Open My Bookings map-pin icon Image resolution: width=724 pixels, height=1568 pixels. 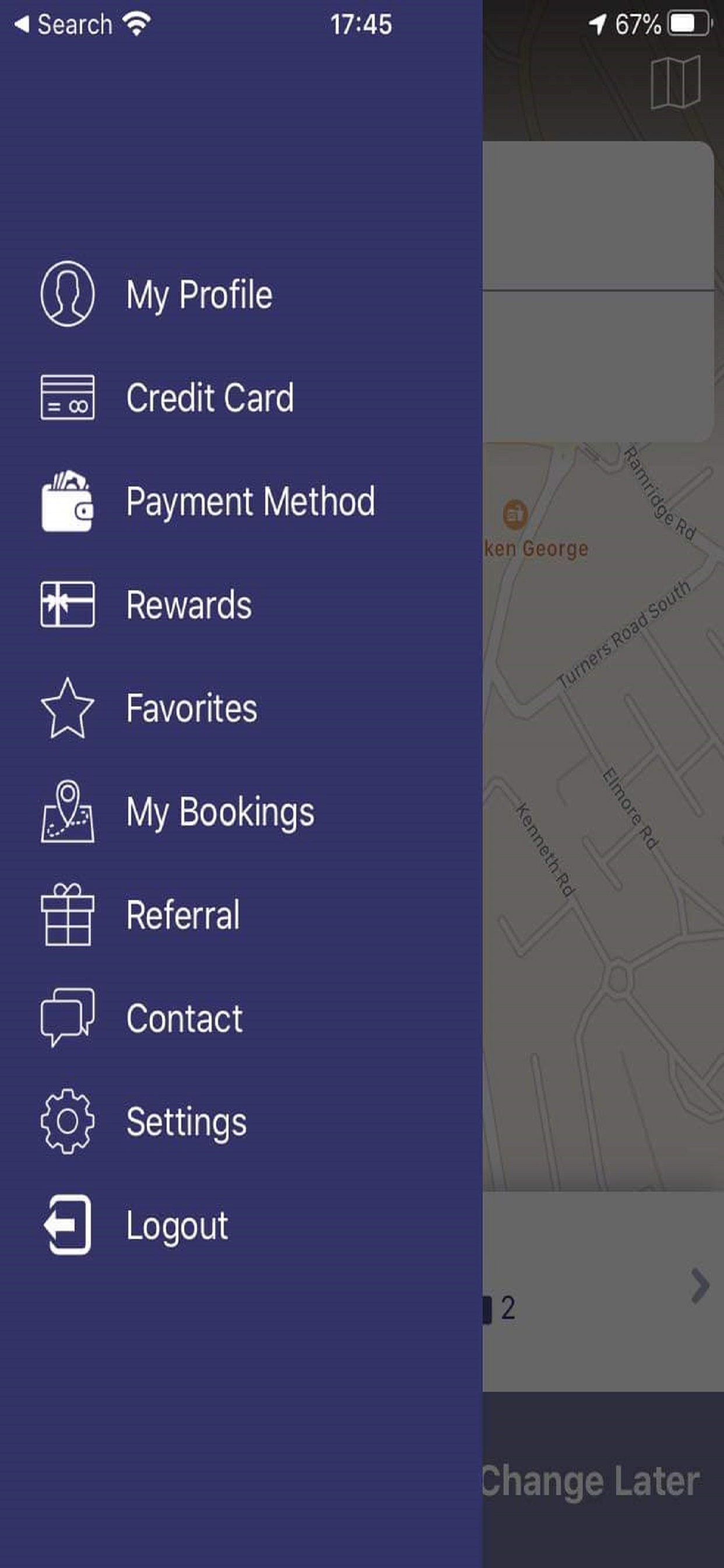(x=67, y=810)
